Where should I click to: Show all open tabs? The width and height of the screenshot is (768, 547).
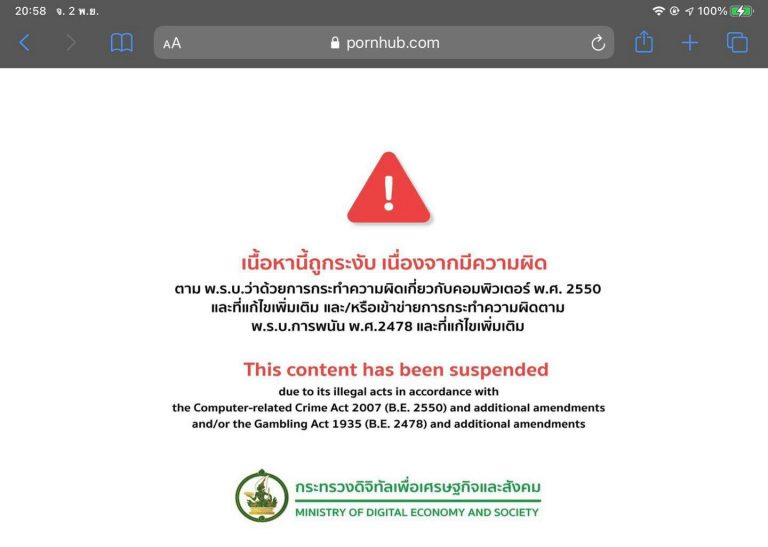point(737,43)
